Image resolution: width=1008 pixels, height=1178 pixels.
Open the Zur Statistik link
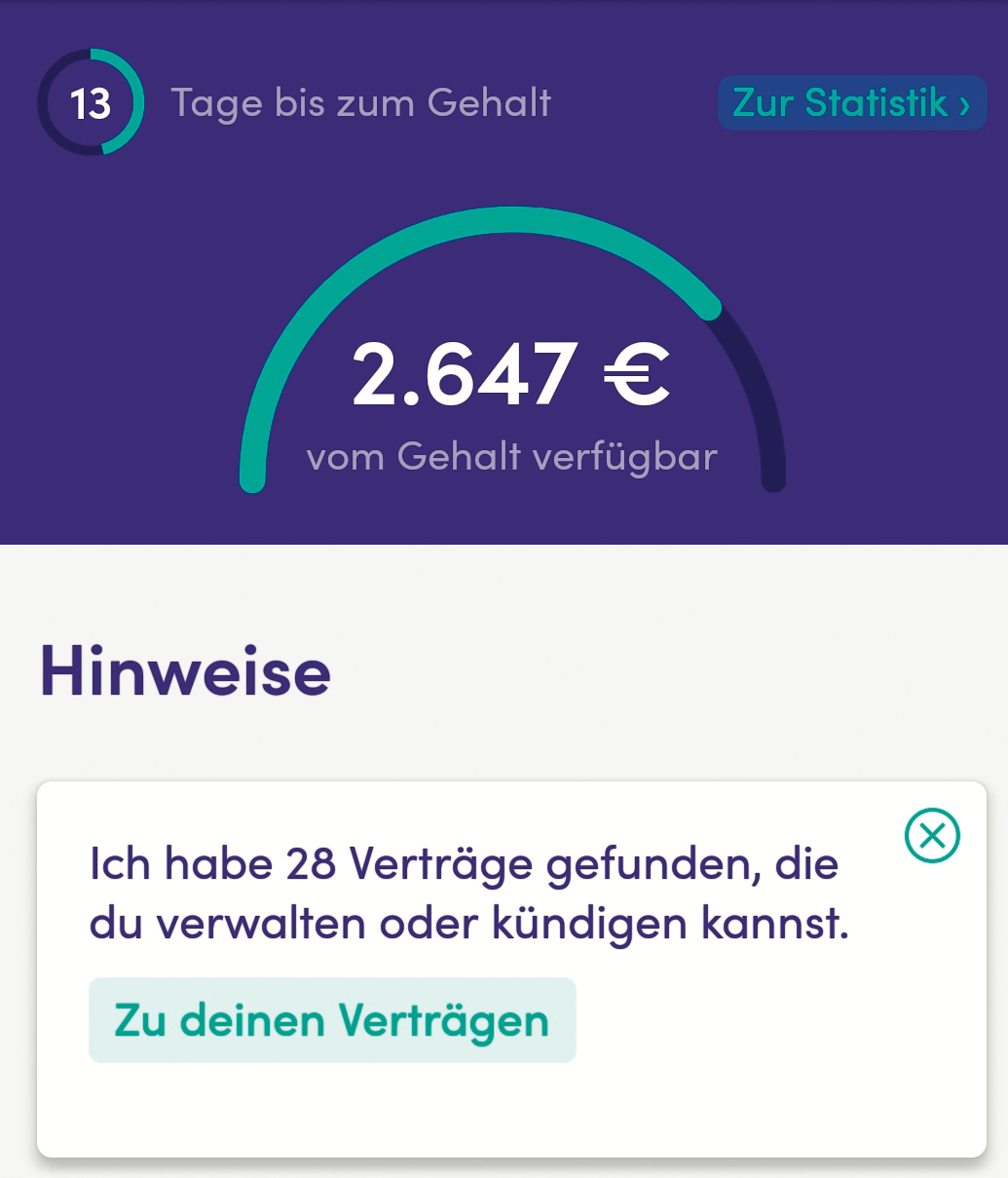pos(852,103)
